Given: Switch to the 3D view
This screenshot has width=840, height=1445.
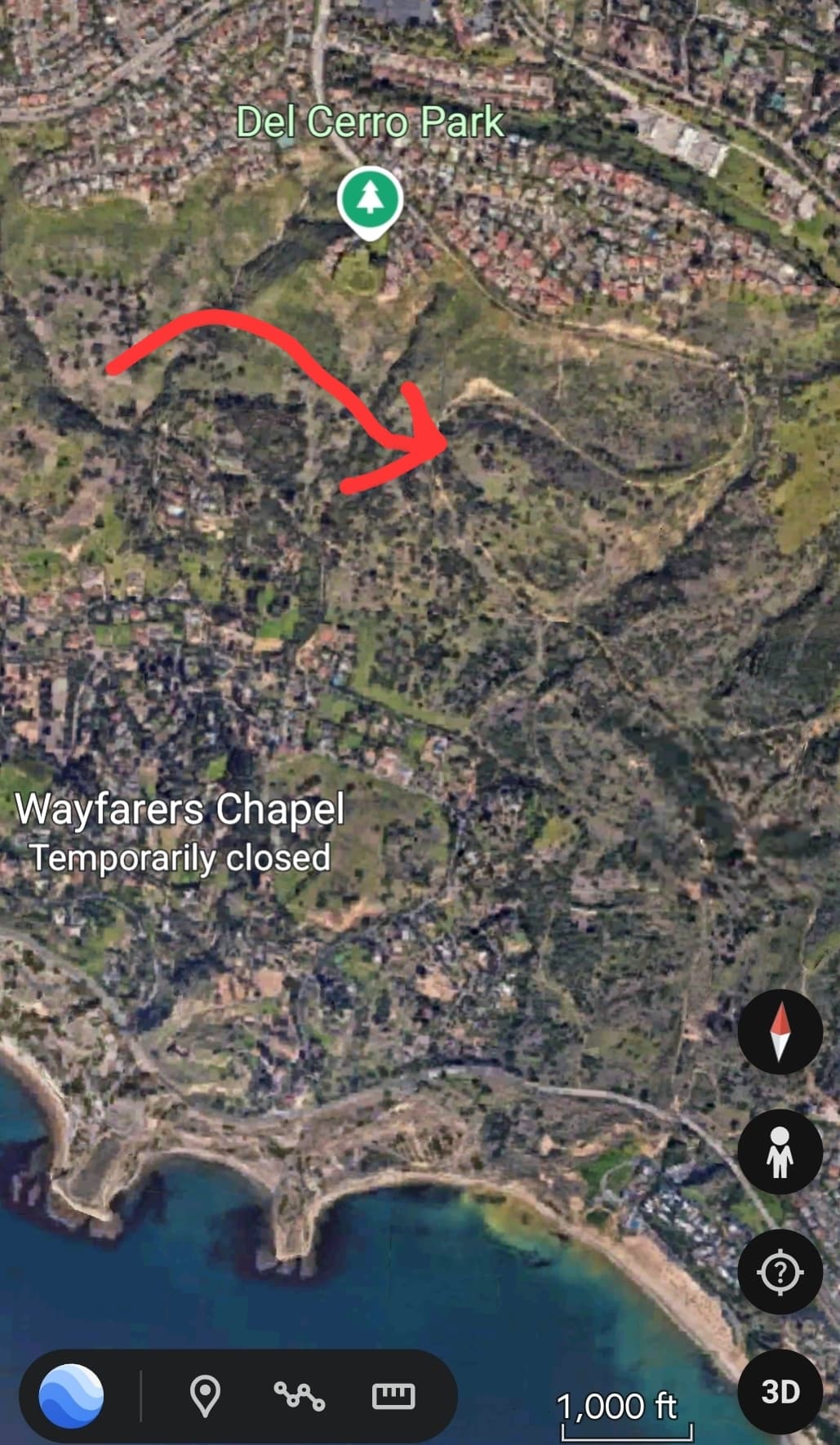Looking at the screenshot, I should click(x=780, y=1392).
